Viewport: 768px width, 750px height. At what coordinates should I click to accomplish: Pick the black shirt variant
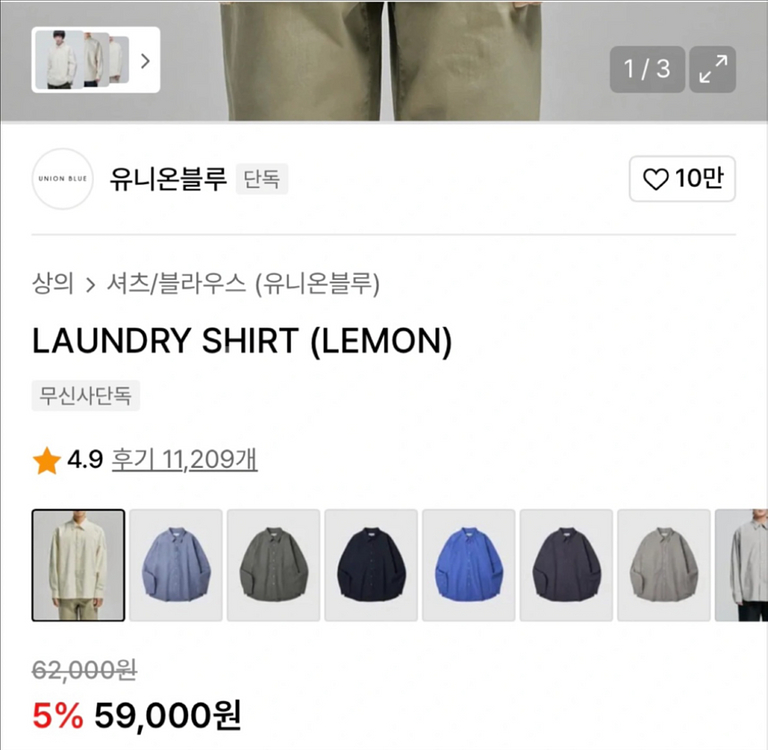pyautogui.click(x=371, y=565)
